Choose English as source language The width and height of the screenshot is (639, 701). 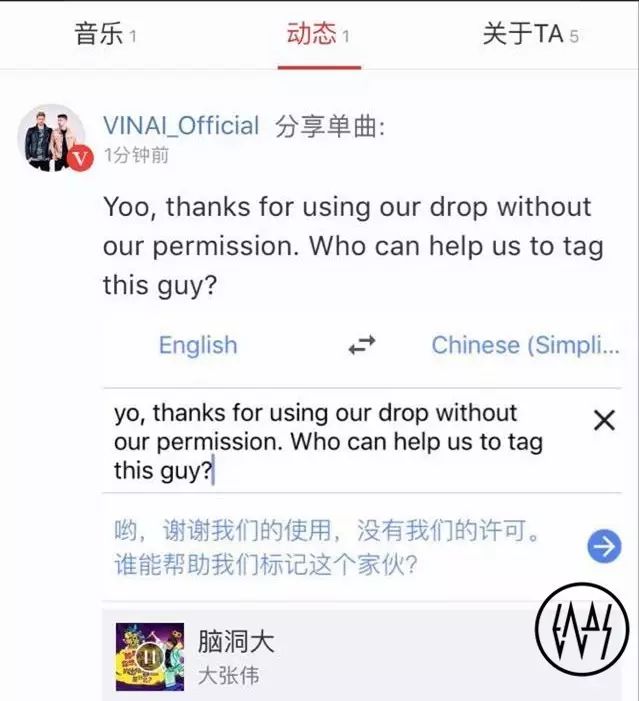[198, 345]
